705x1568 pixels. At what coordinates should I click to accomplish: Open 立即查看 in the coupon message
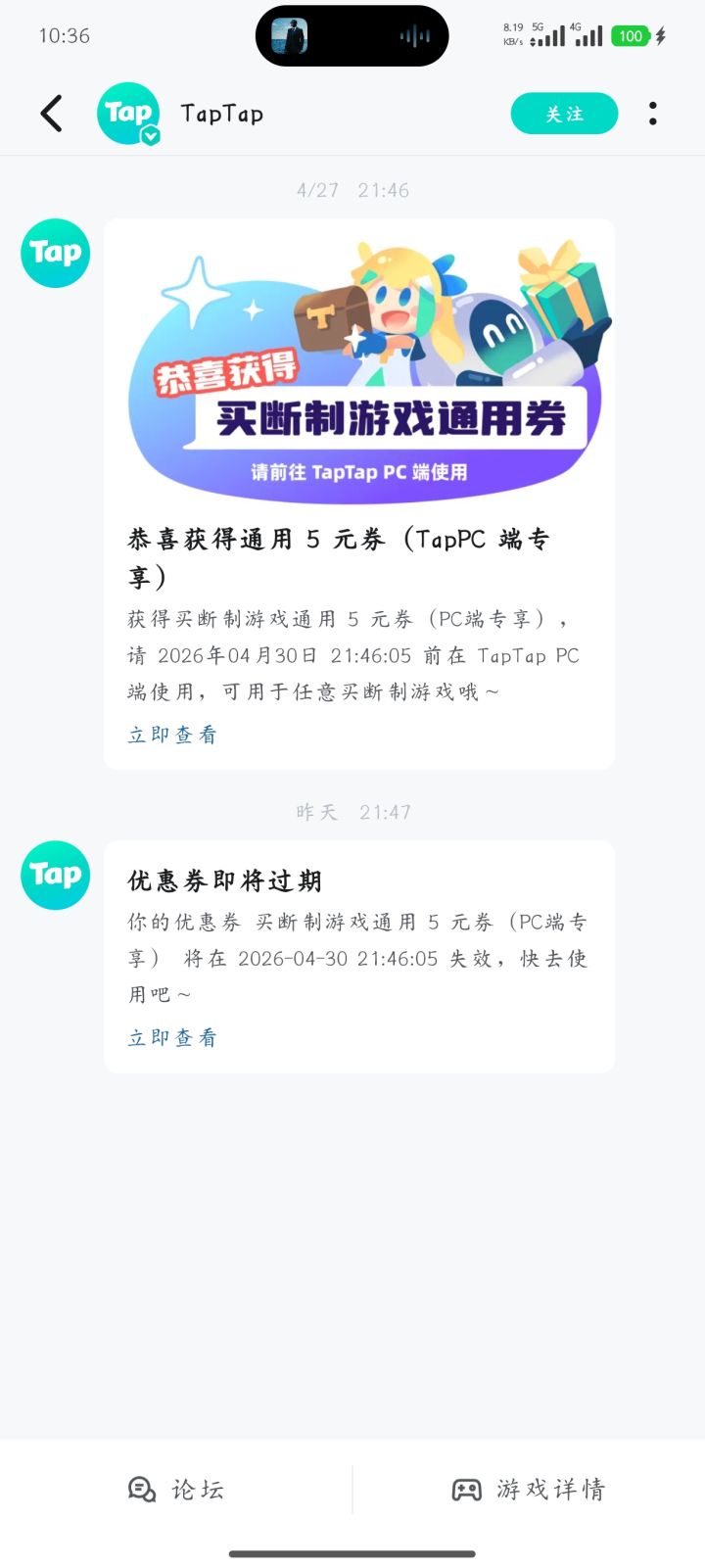171,734
